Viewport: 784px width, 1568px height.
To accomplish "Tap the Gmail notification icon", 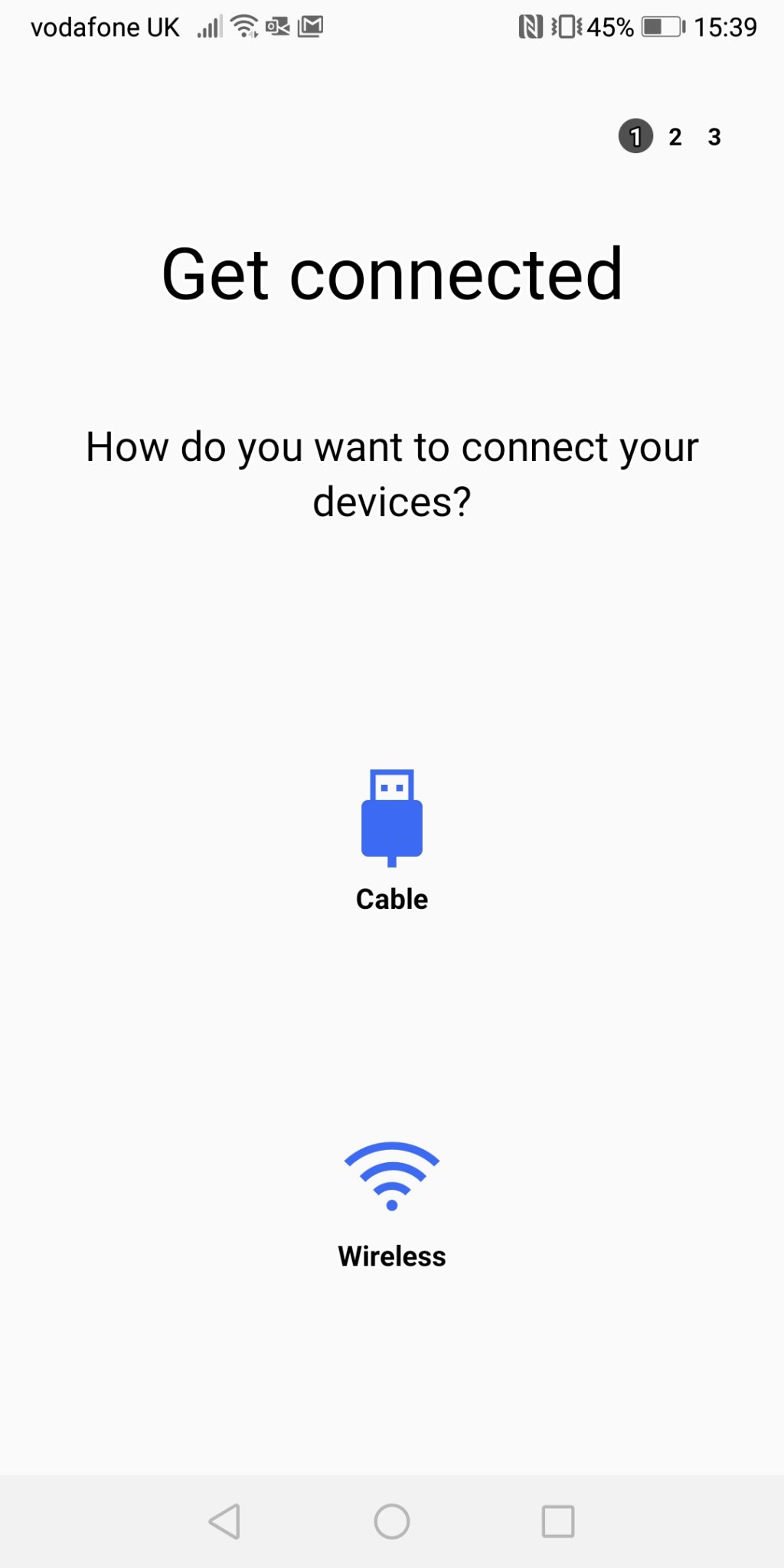I will coord(309,25).
